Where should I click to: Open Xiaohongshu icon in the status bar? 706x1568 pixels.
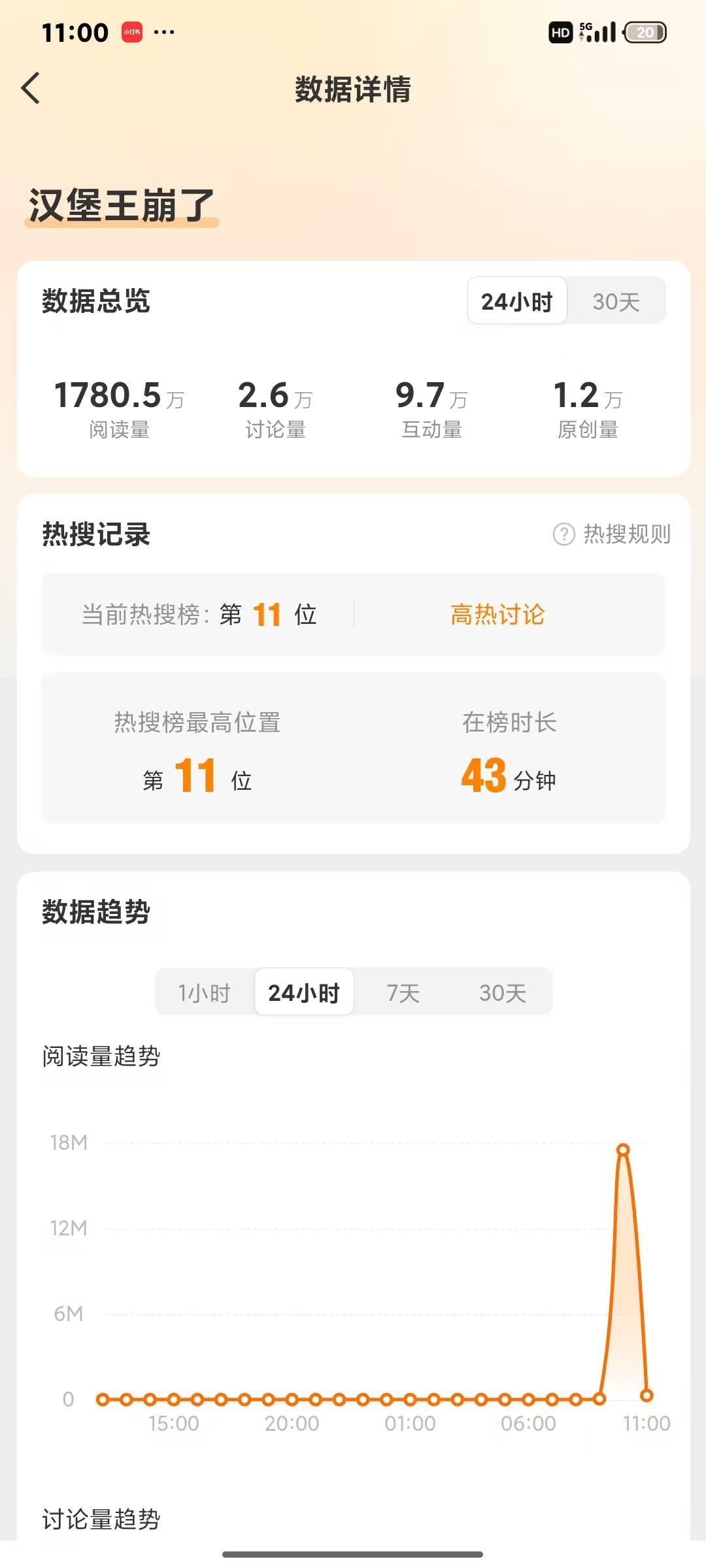click(x=131, y=32)
